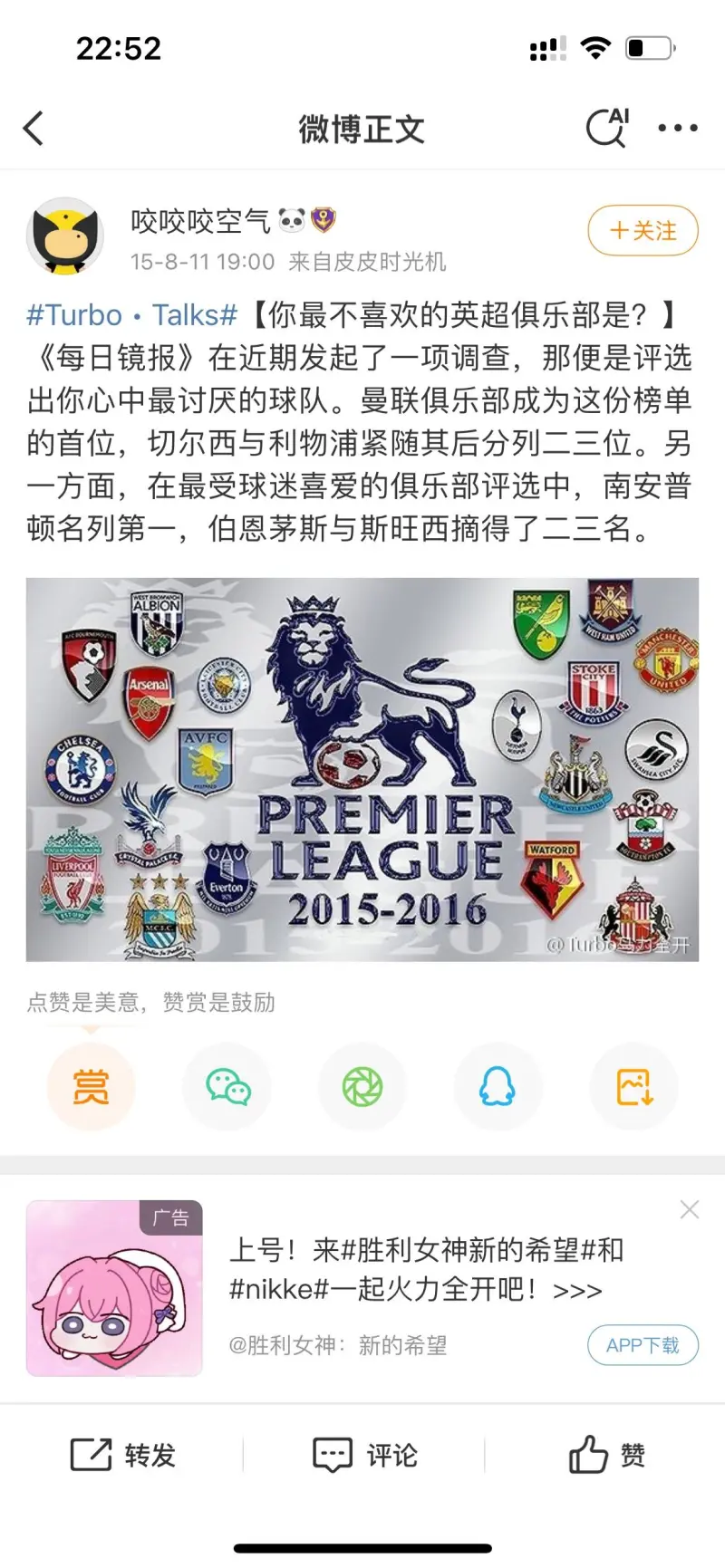The height and width of the screenshot is (1568, 725).
Task: Save the post as an image
Action: point(633,1086)
